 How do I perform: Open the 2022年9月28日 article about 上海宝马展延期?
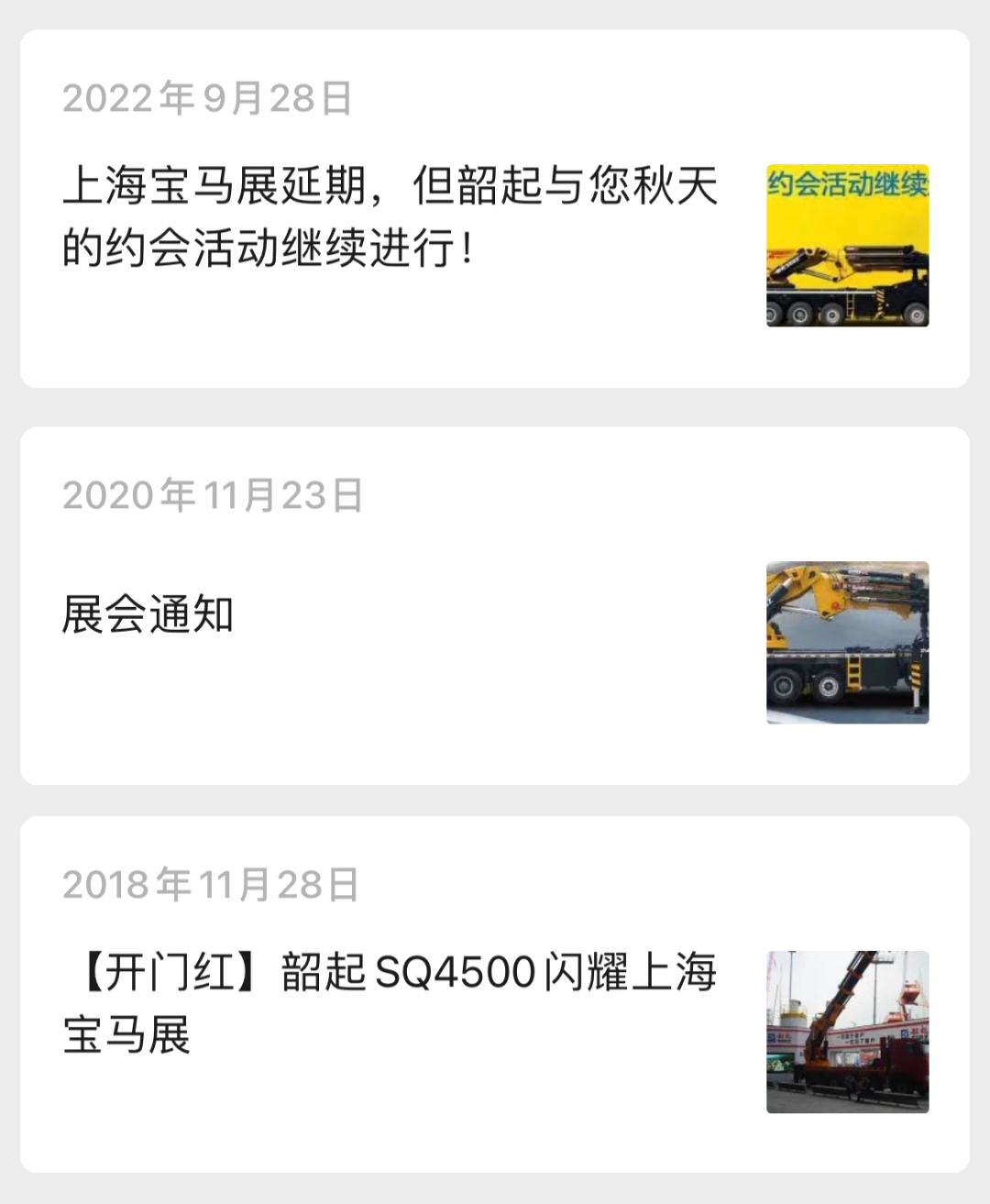tap(390, 216)
